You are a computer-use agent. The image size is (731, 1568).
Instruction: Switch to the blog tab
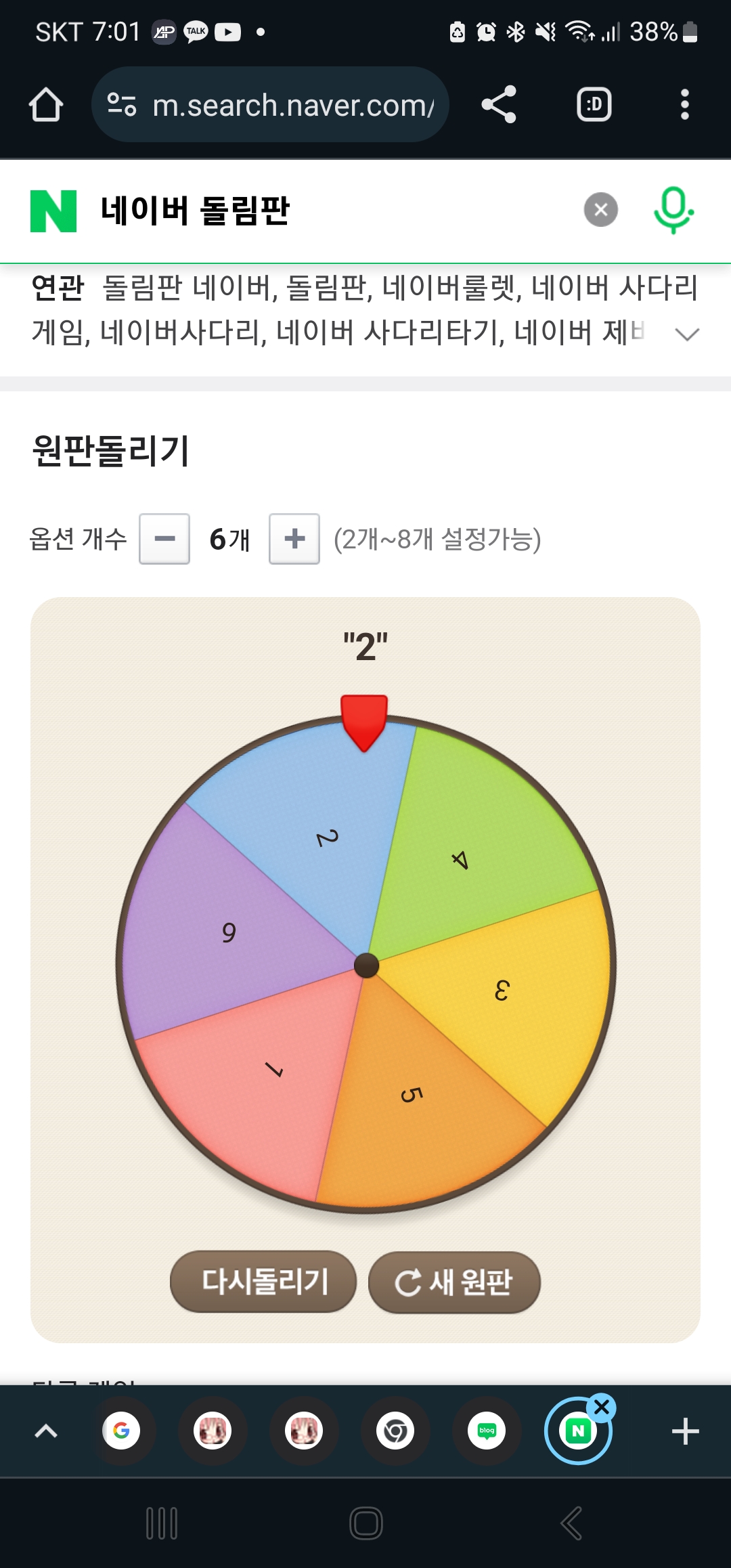click(487, 1431)
